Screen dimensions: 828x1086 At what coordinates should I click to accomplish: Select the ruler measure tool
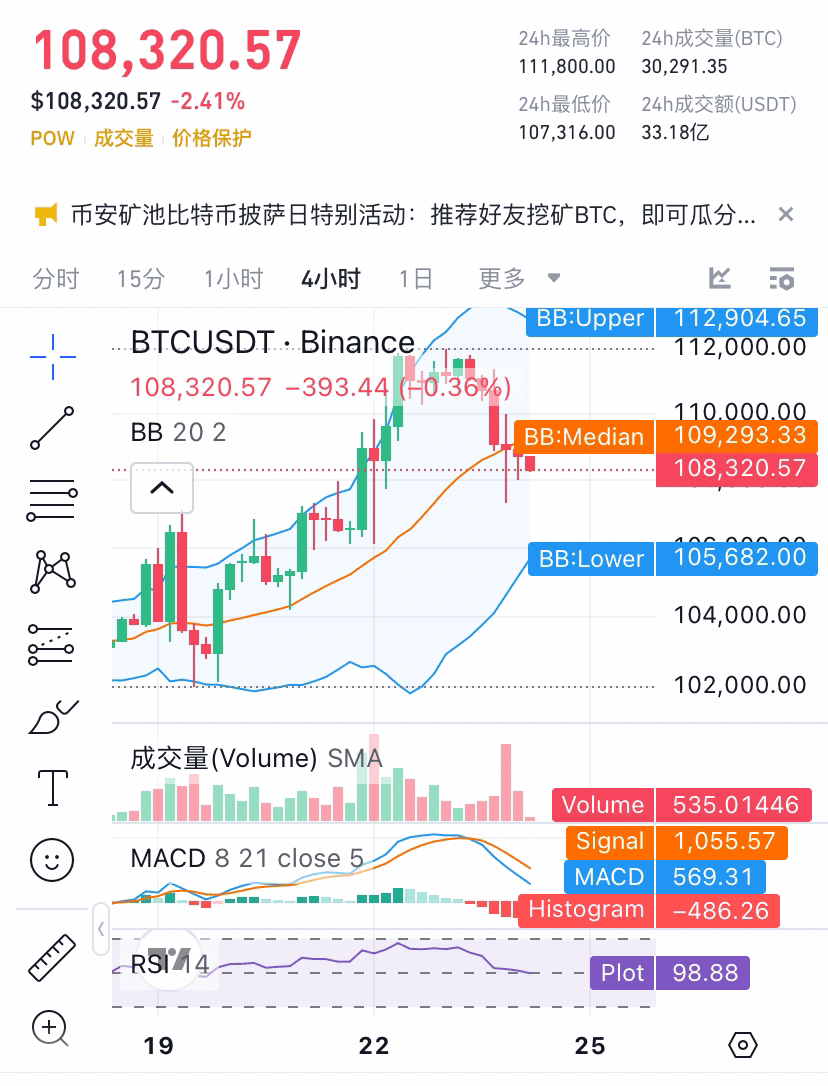tap(52, 958)
